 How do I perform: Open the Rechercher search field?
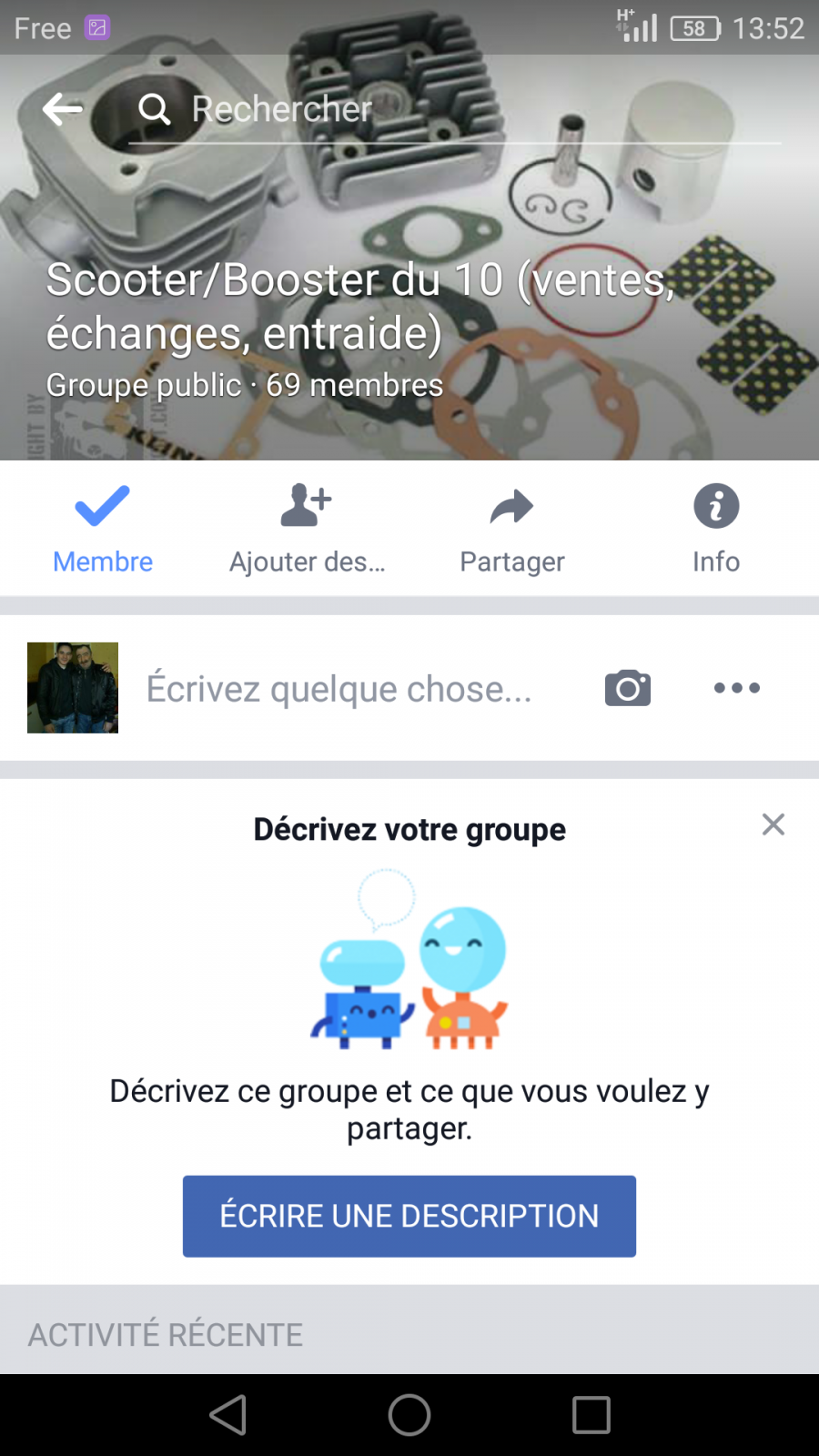(x=455, y=110)
